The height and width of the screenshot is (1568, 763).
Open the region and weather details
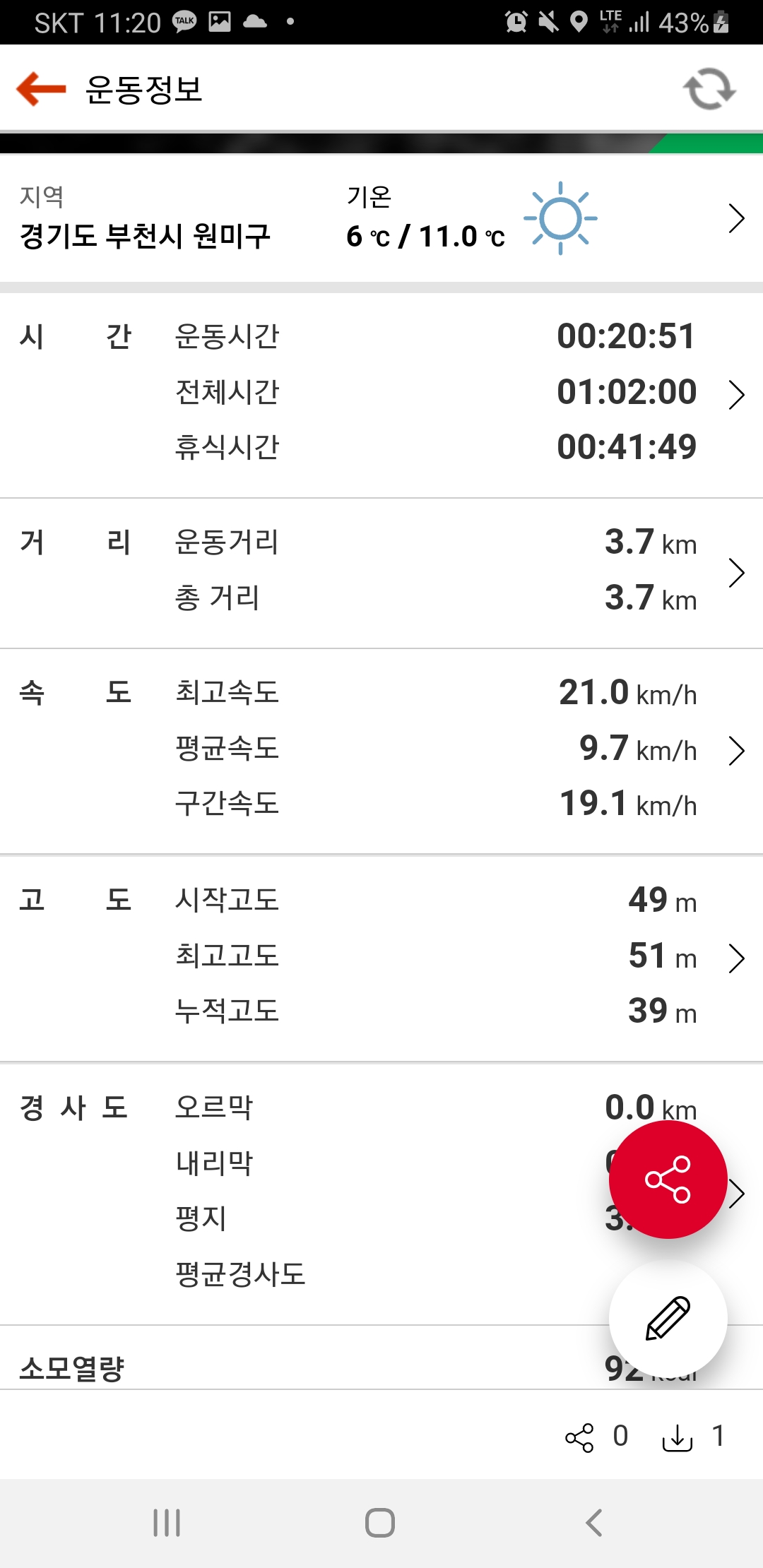[735, 218]
